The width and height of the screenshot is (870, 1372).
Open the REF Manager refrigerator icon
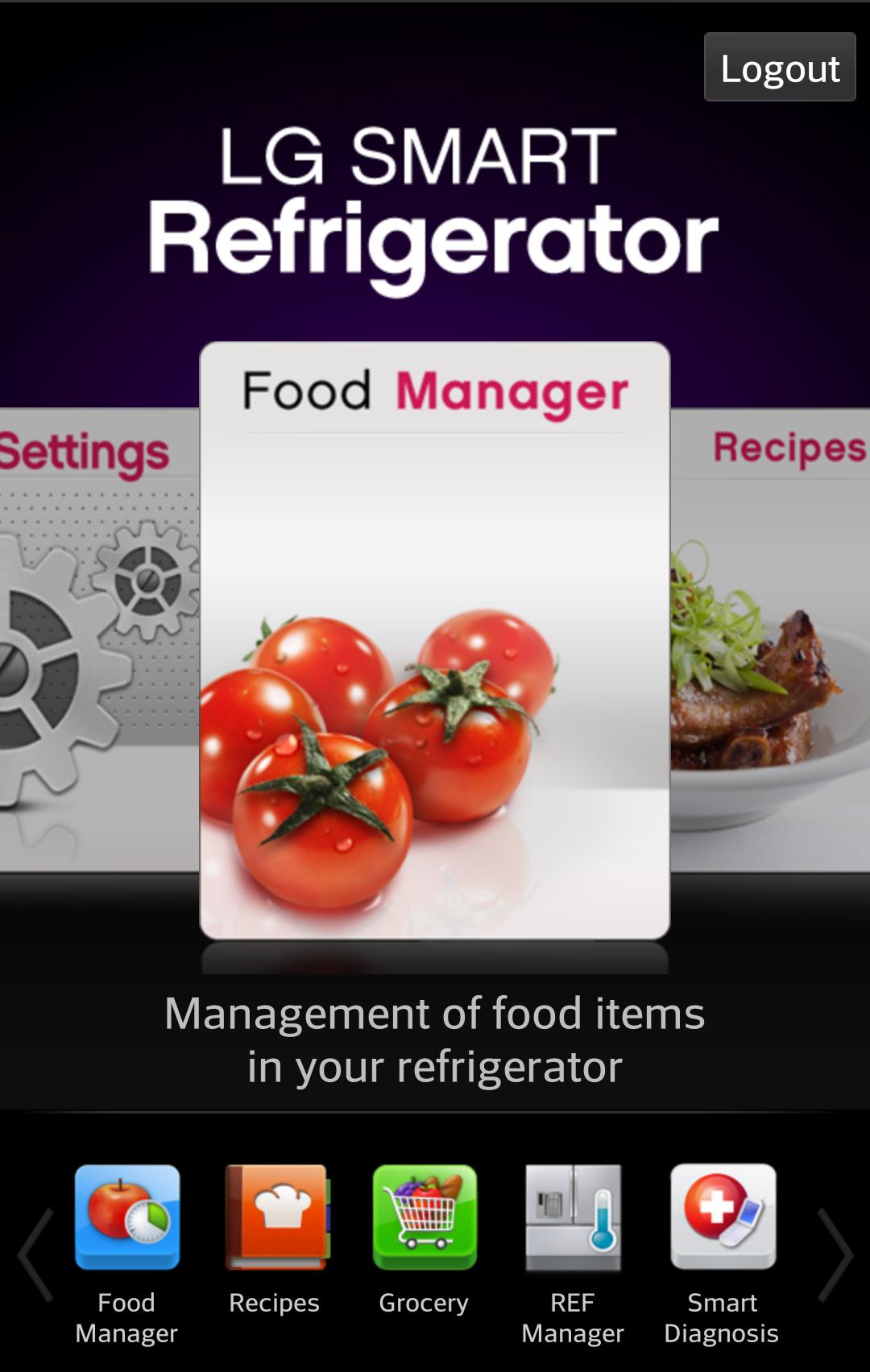pos(573,1218)
